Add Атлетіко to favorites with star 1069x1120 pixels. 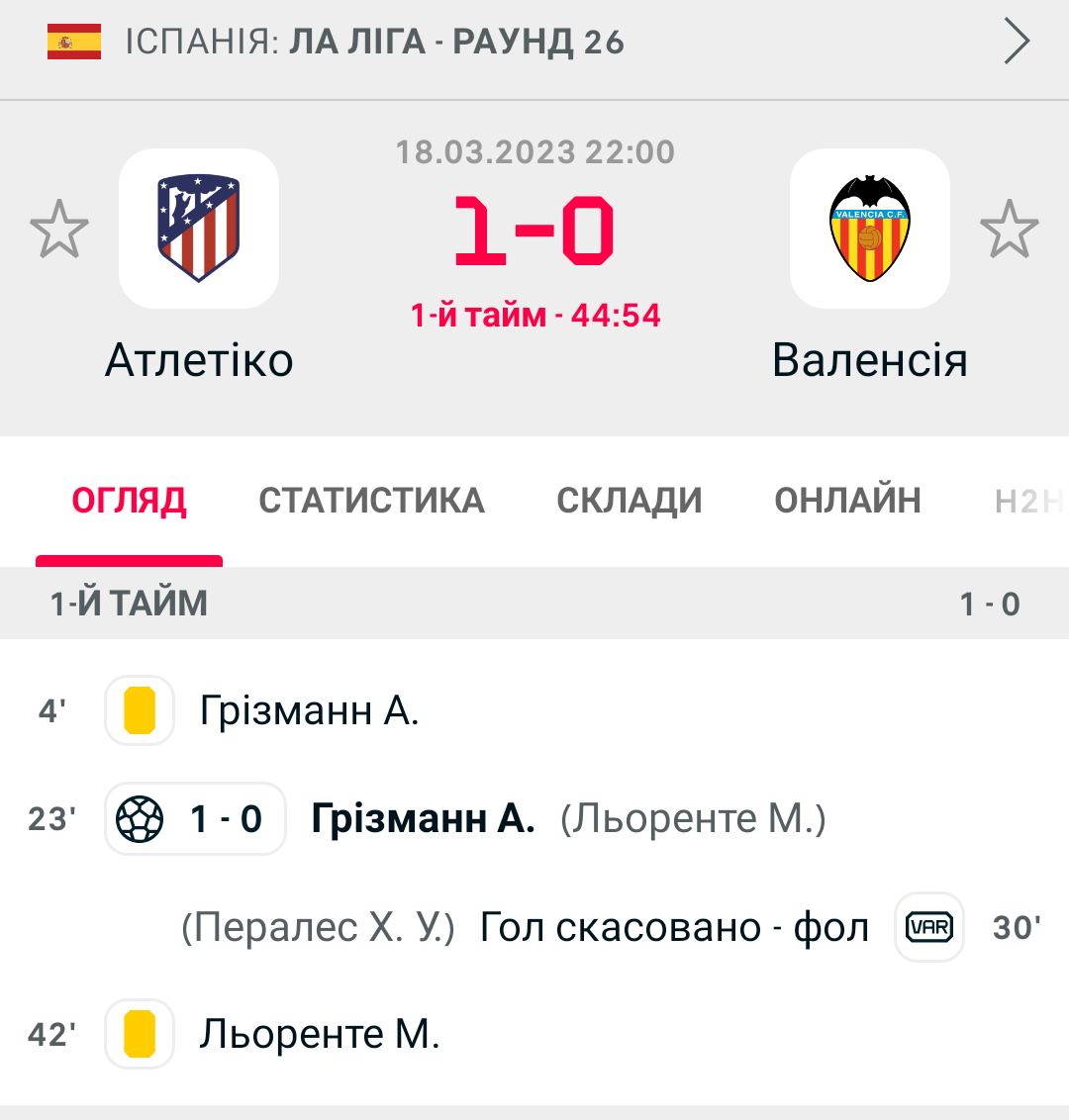[x=59, y=229]
